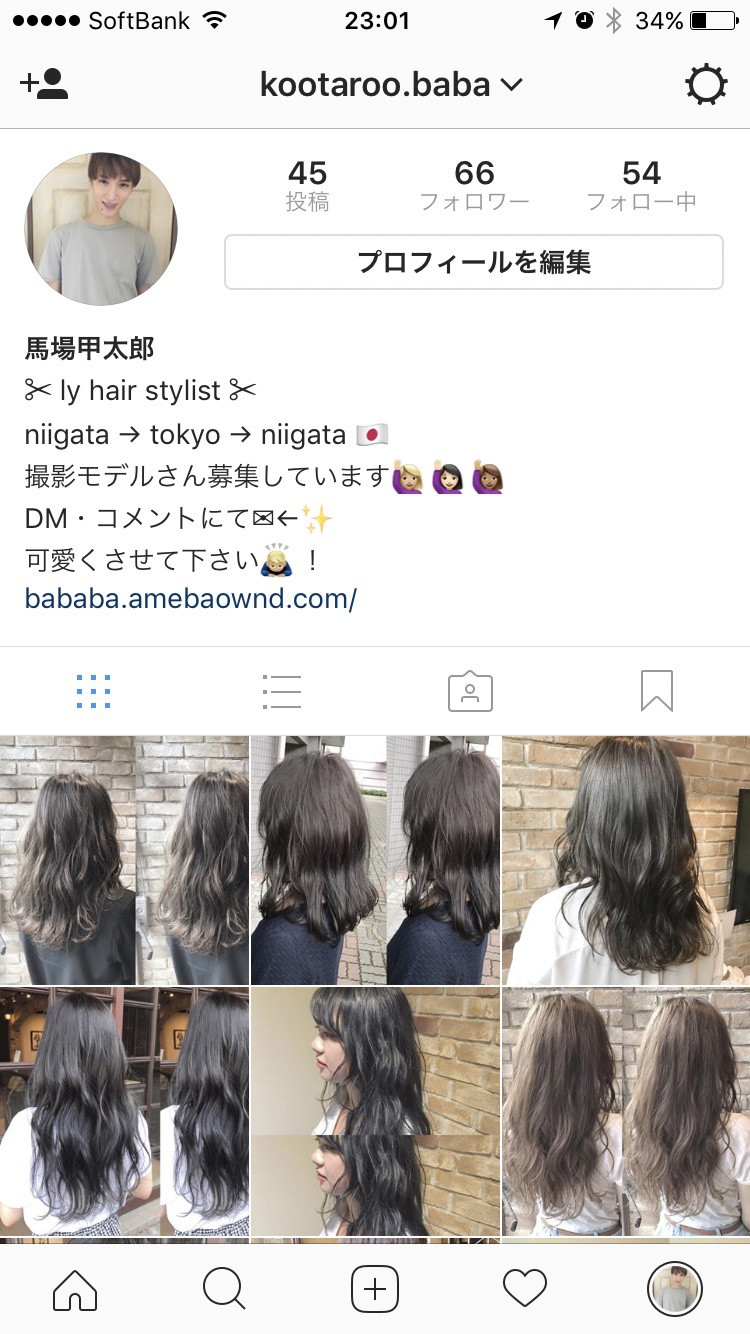This screenshot has width=750, height=1334.
Task: Expand the kootaroo.baba account switcher
Action: pyautogui.click(x=390, y=85)
